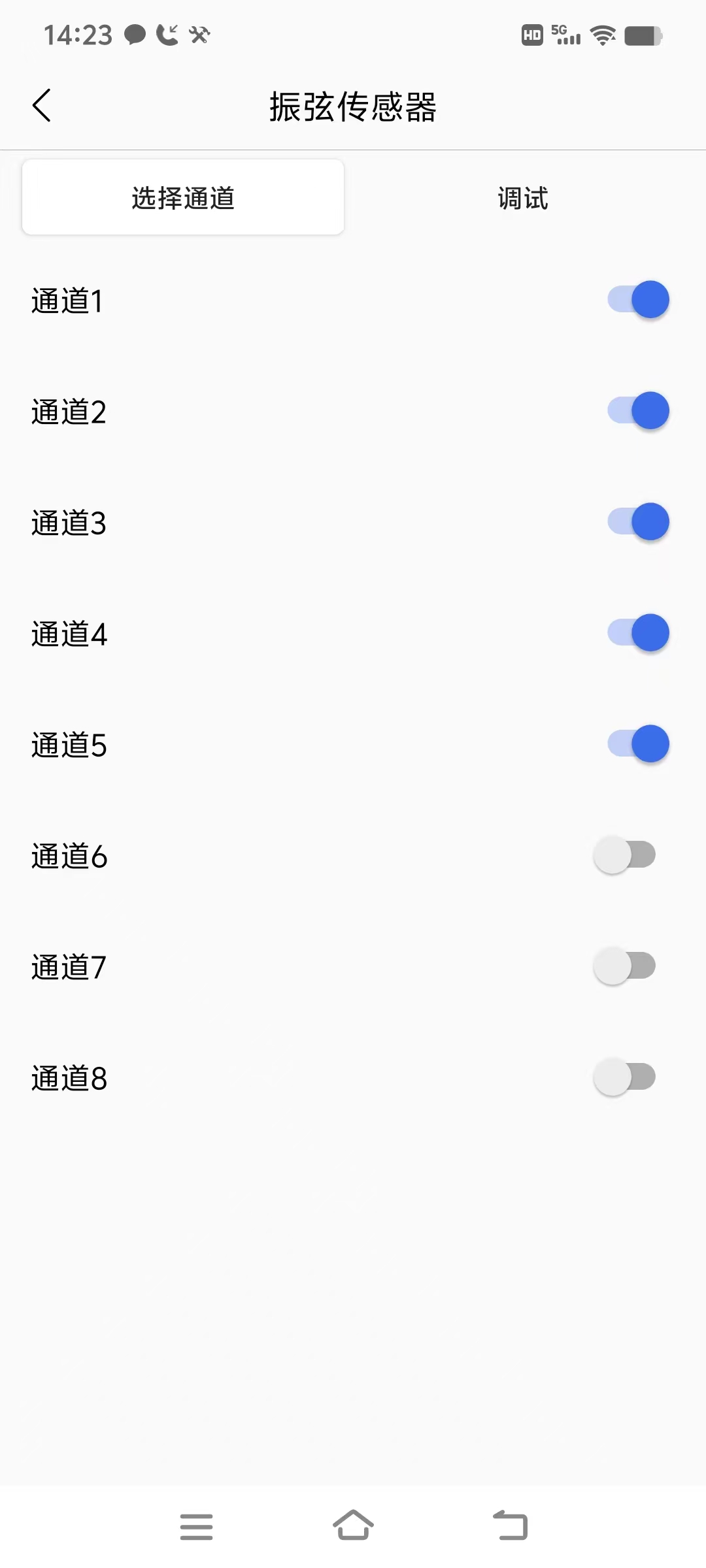
Task: Select the 选择通道 tab
Action: [183, 198]
